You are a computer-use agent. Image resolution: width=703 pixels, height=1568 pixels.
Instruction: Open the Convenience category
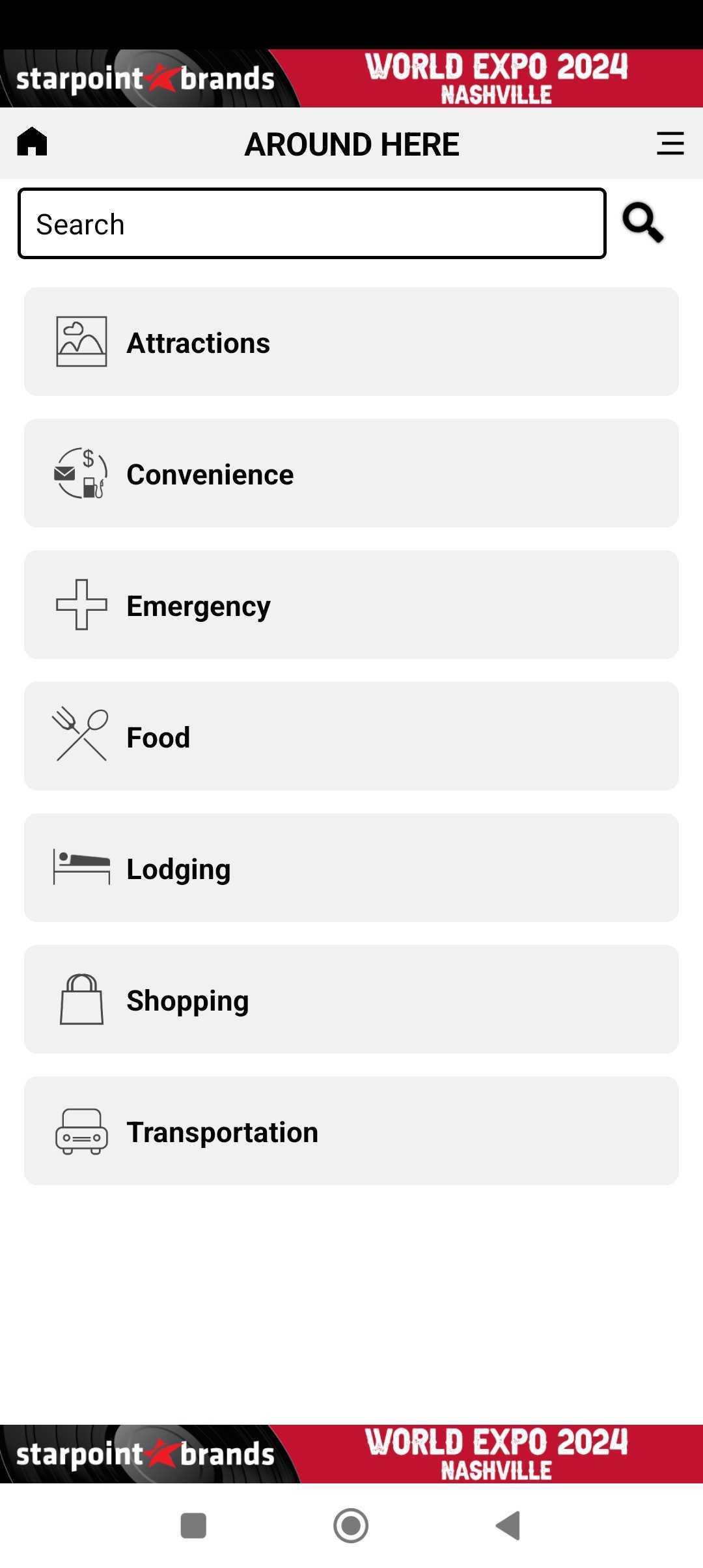pos(351,473)
